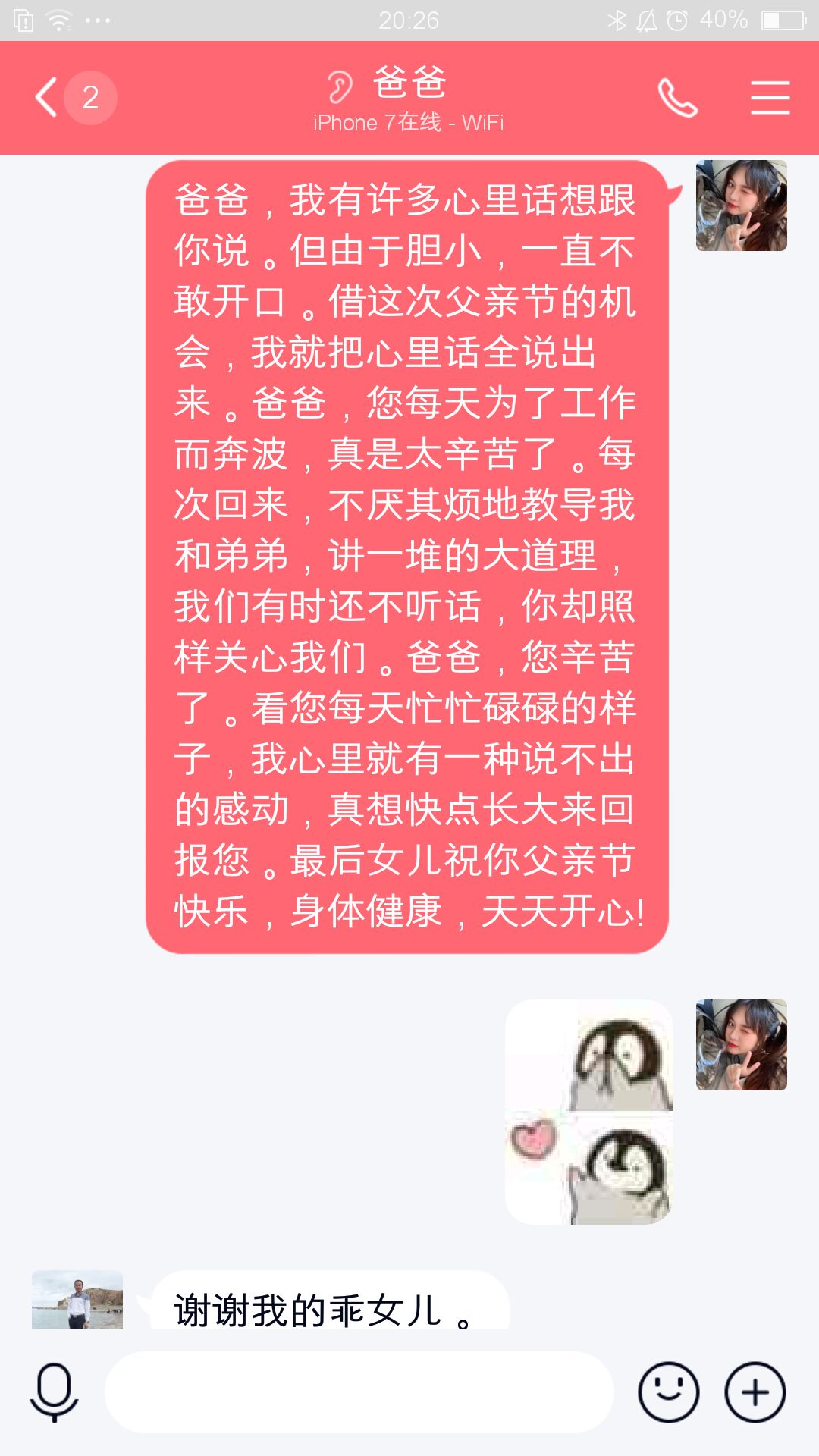Tap the voice input microphone

tap(54, 1392)
